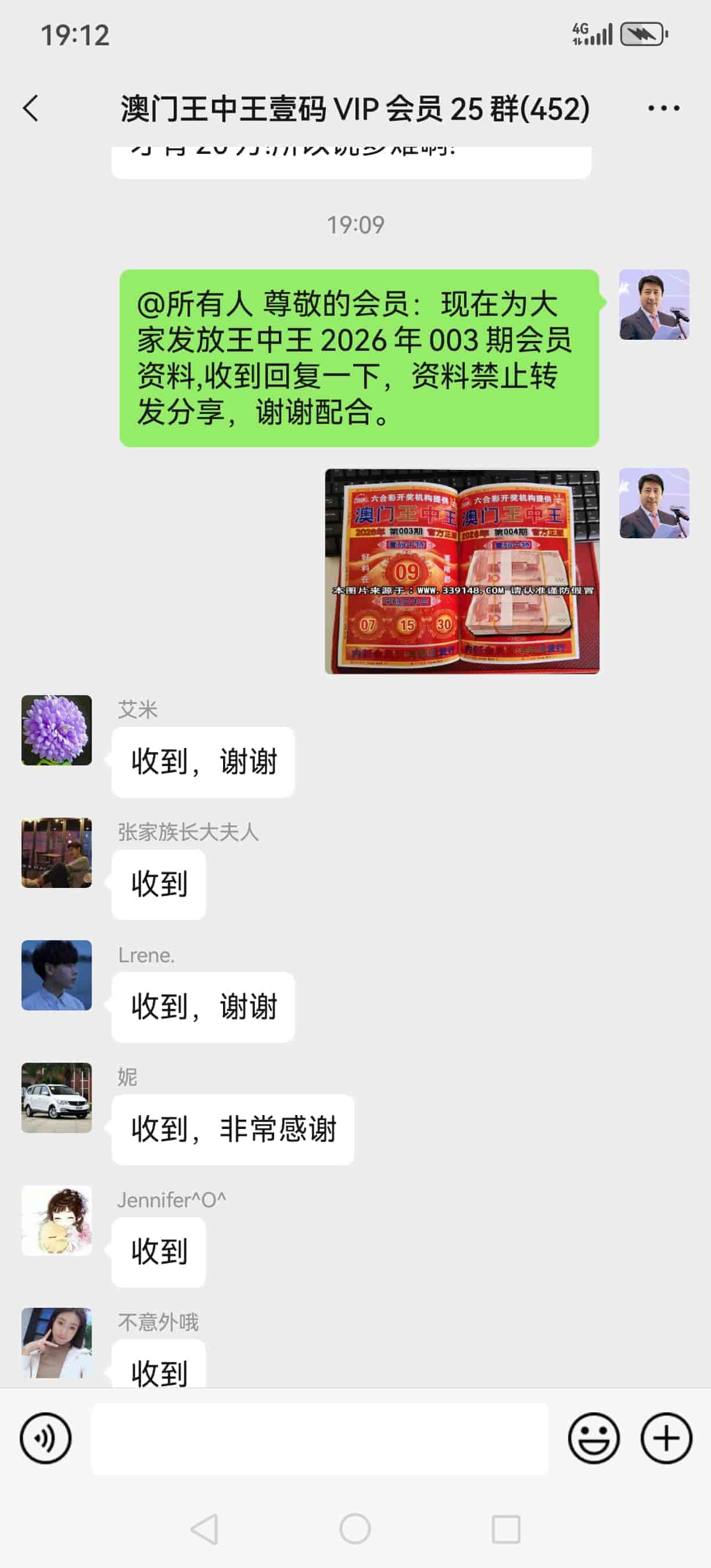
Task: Open the group chat overflow menu
Action: 663,109
